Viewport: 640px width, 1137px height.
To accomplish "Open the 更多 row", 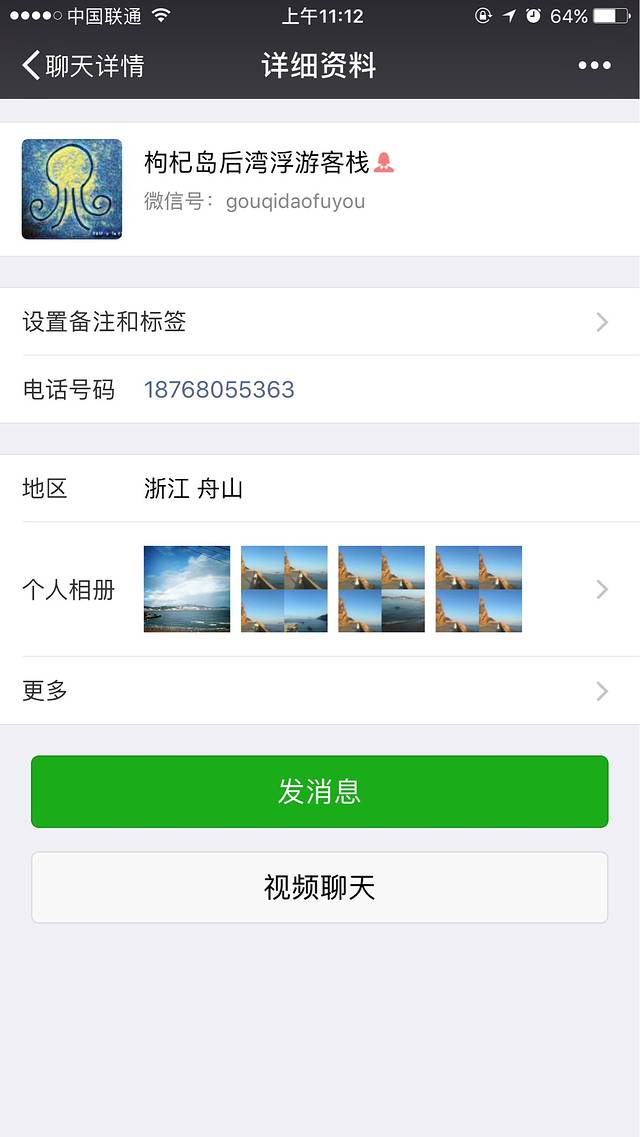I will point(320,691).
